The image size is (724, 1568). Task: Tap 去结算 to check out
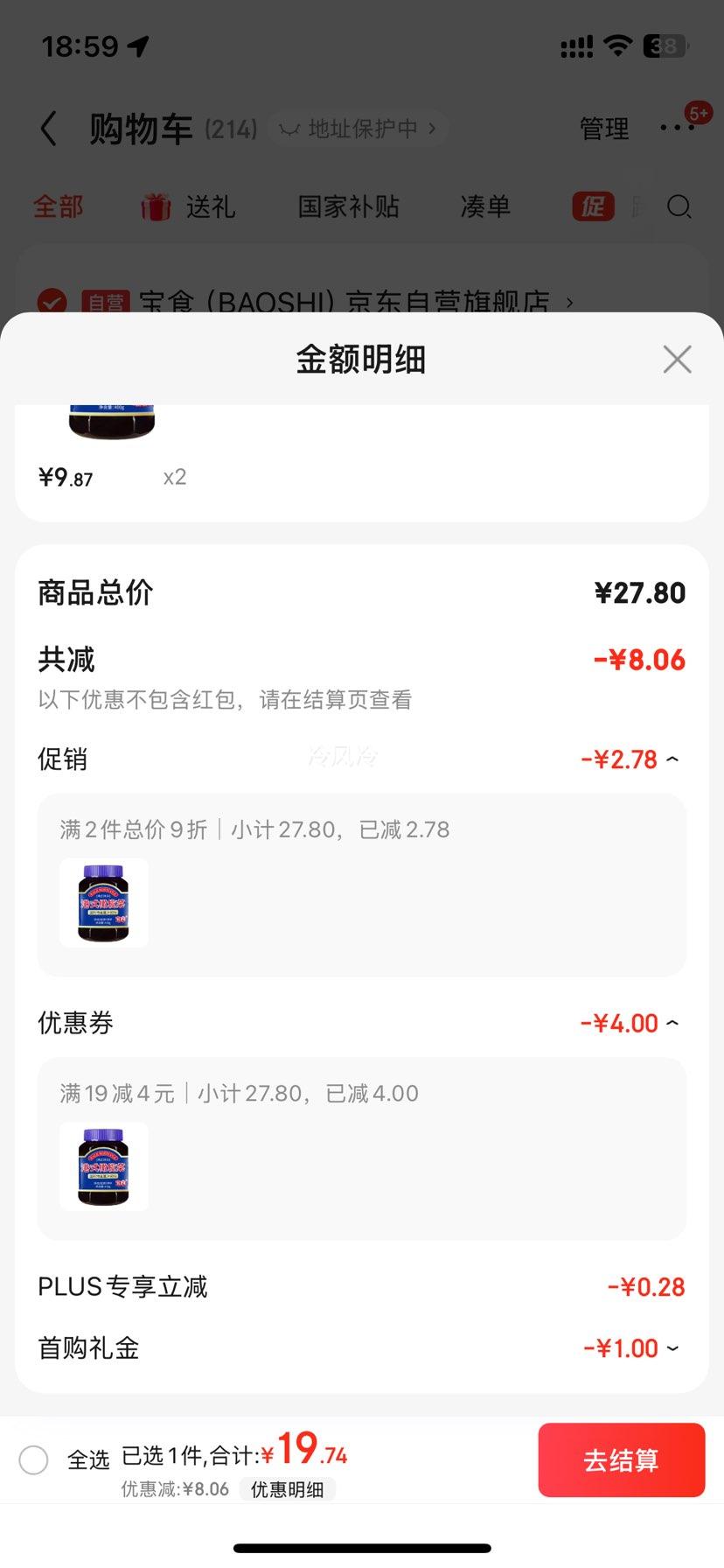[622, 1460]
